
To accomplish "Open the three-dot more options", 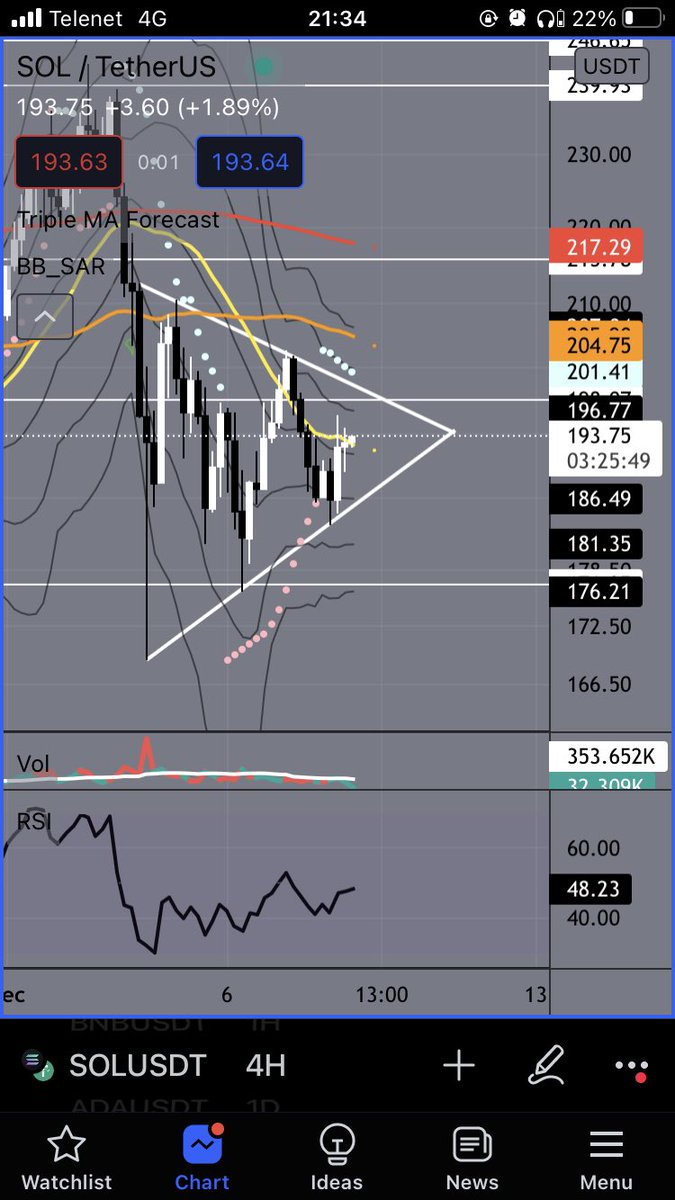I will [x=633, y=1068].
